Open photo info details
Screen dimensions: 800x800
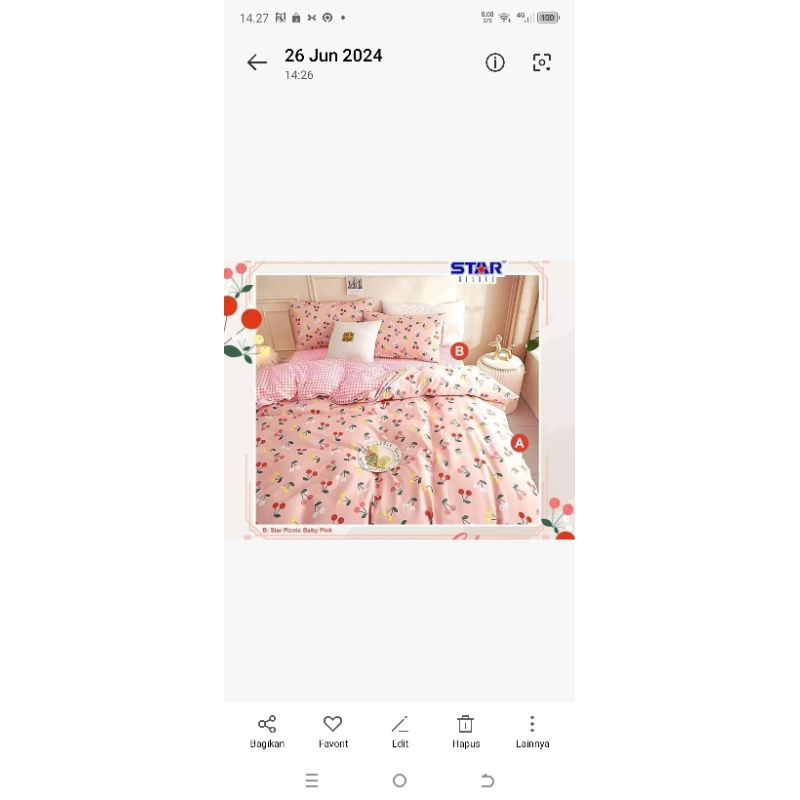pyautogui.click(x=495, y=63)
